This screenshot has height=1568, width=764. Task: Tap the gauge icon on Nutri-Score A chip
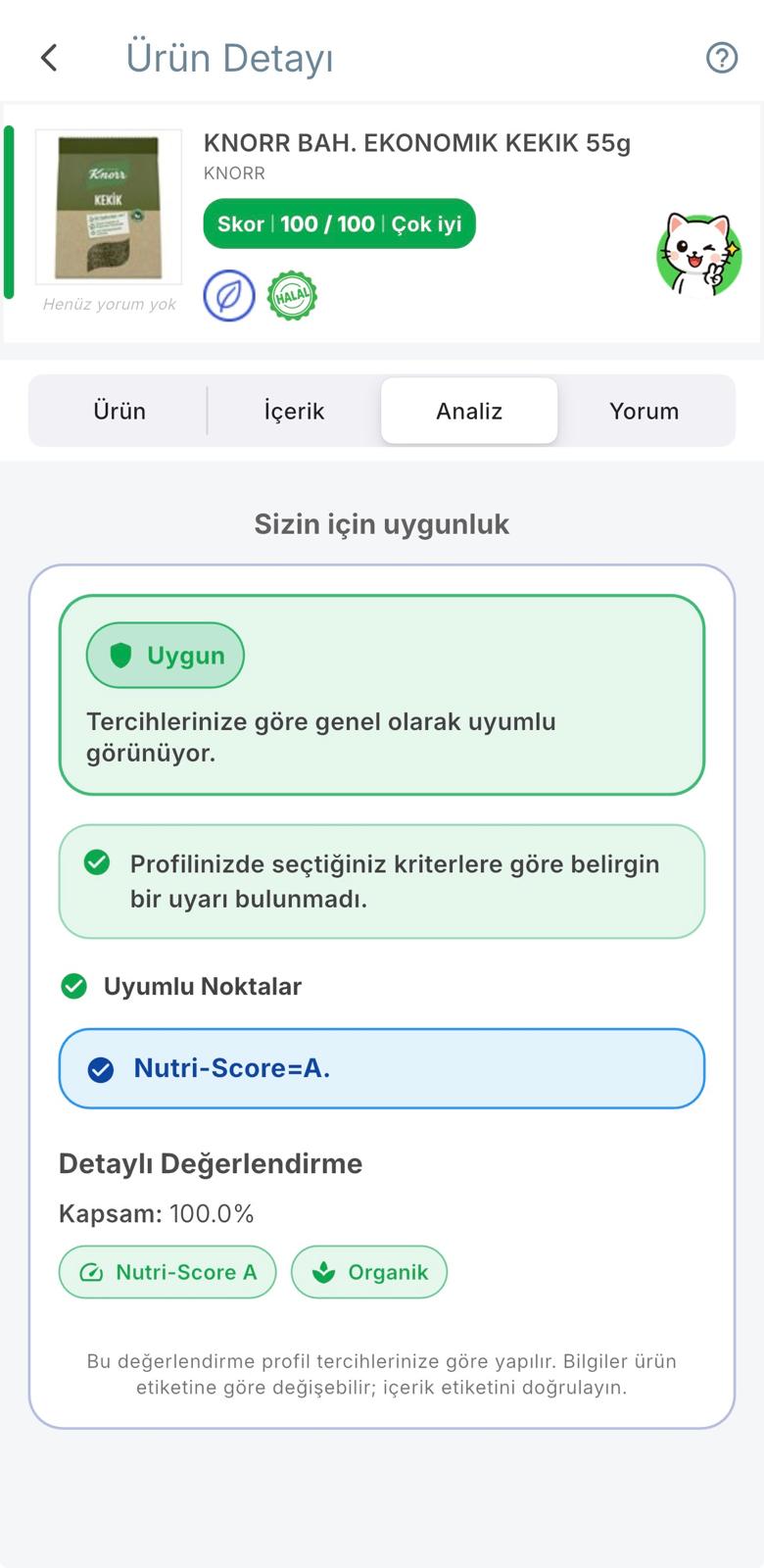coord(92,1271)
